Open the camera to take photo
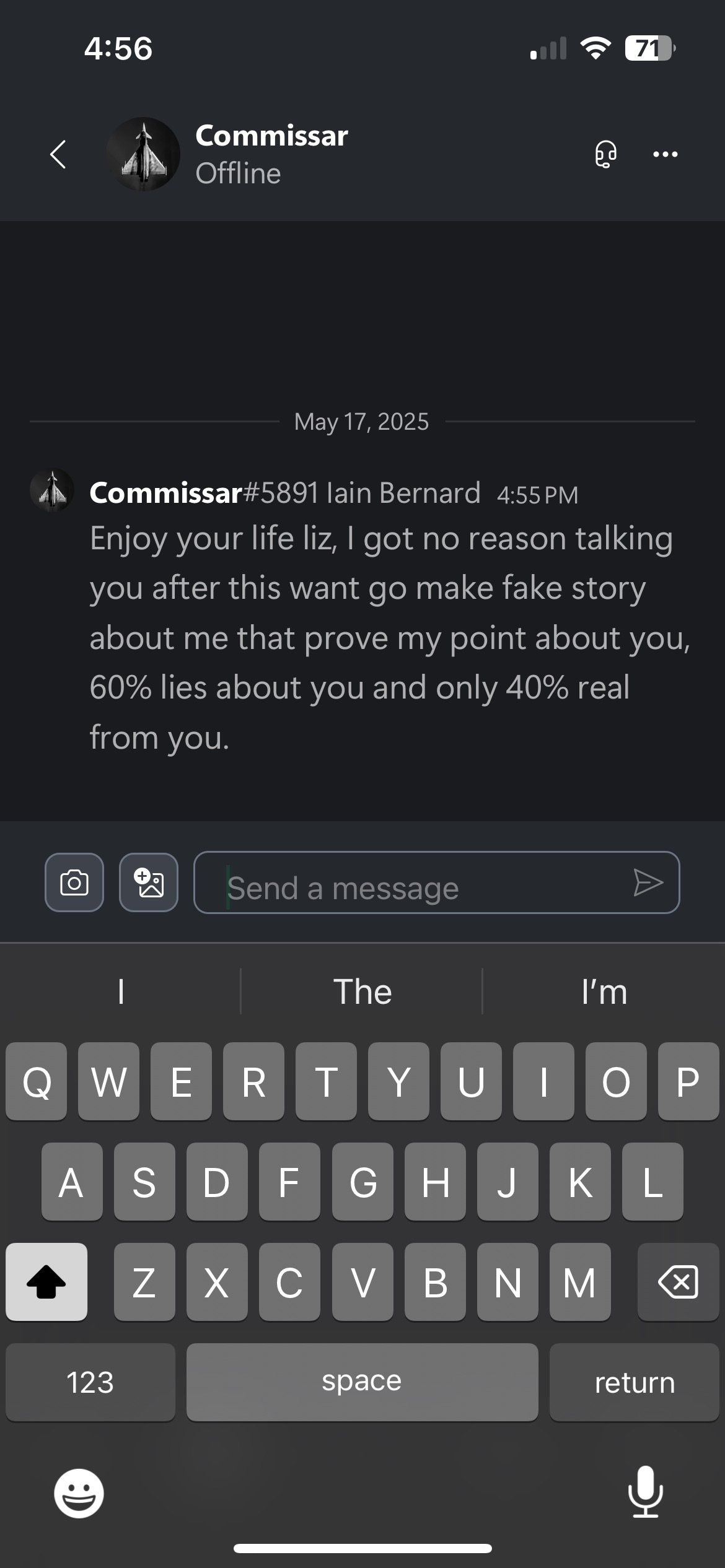 (74, 882)
